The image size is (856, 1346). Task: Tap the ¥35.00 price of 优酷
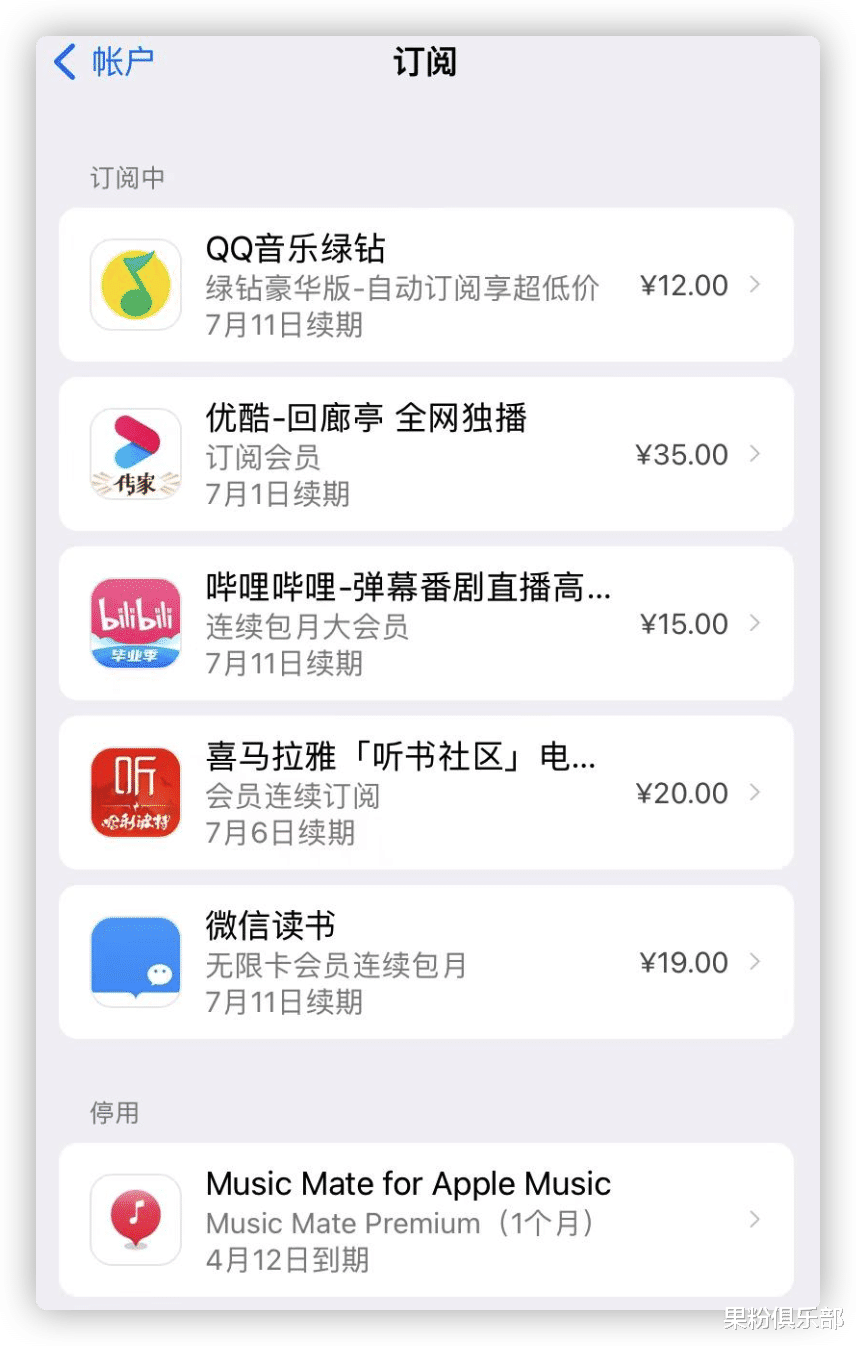pos(683,454)
